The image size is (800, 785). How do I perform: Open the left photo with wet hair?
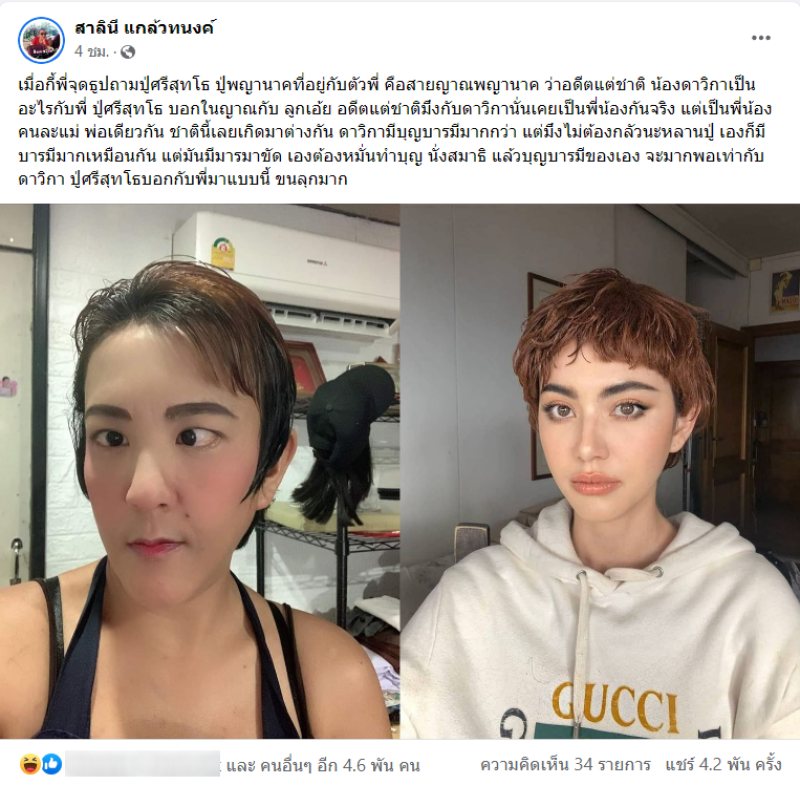[199, 470]
